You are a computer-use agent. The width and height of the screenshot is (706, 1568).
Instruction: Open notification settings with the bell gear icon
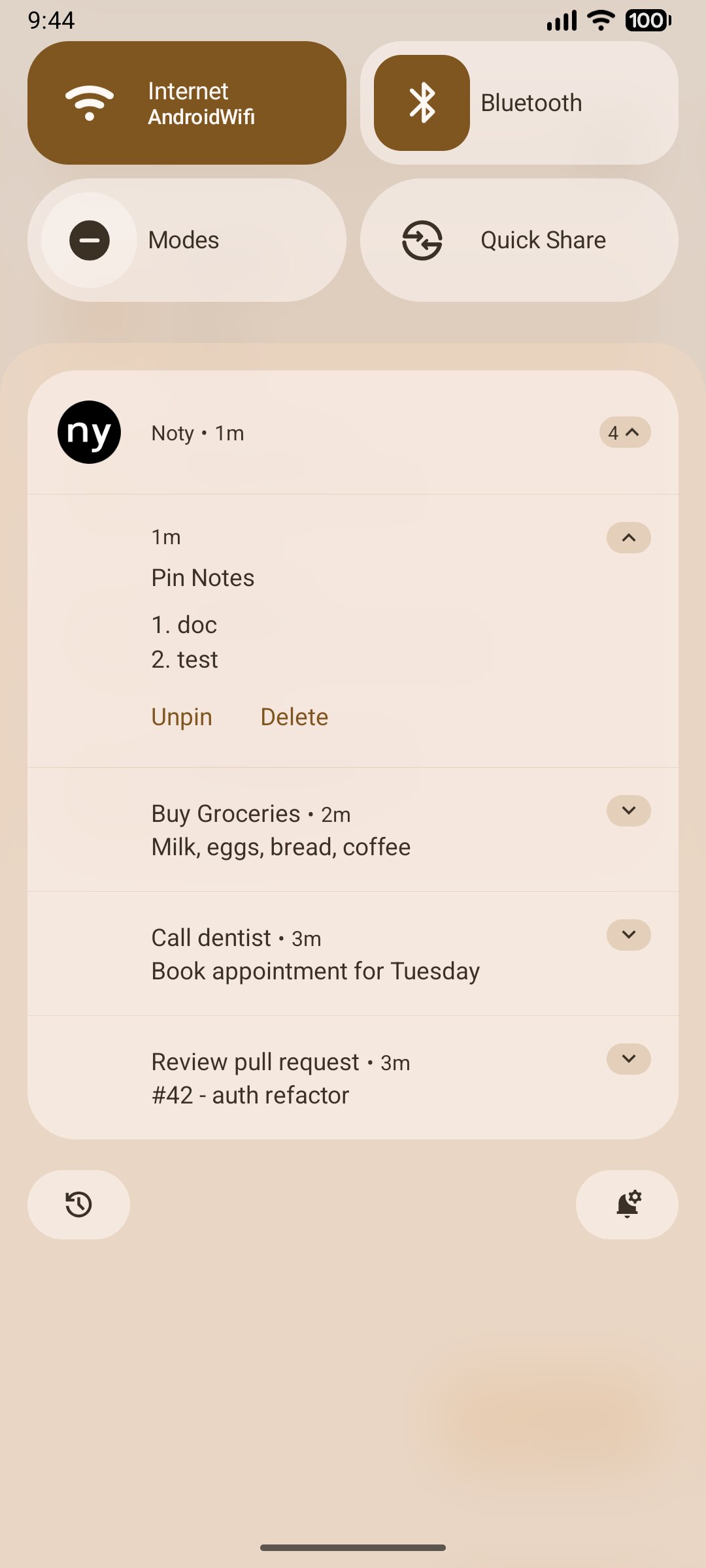click(x=627, y=1205)
